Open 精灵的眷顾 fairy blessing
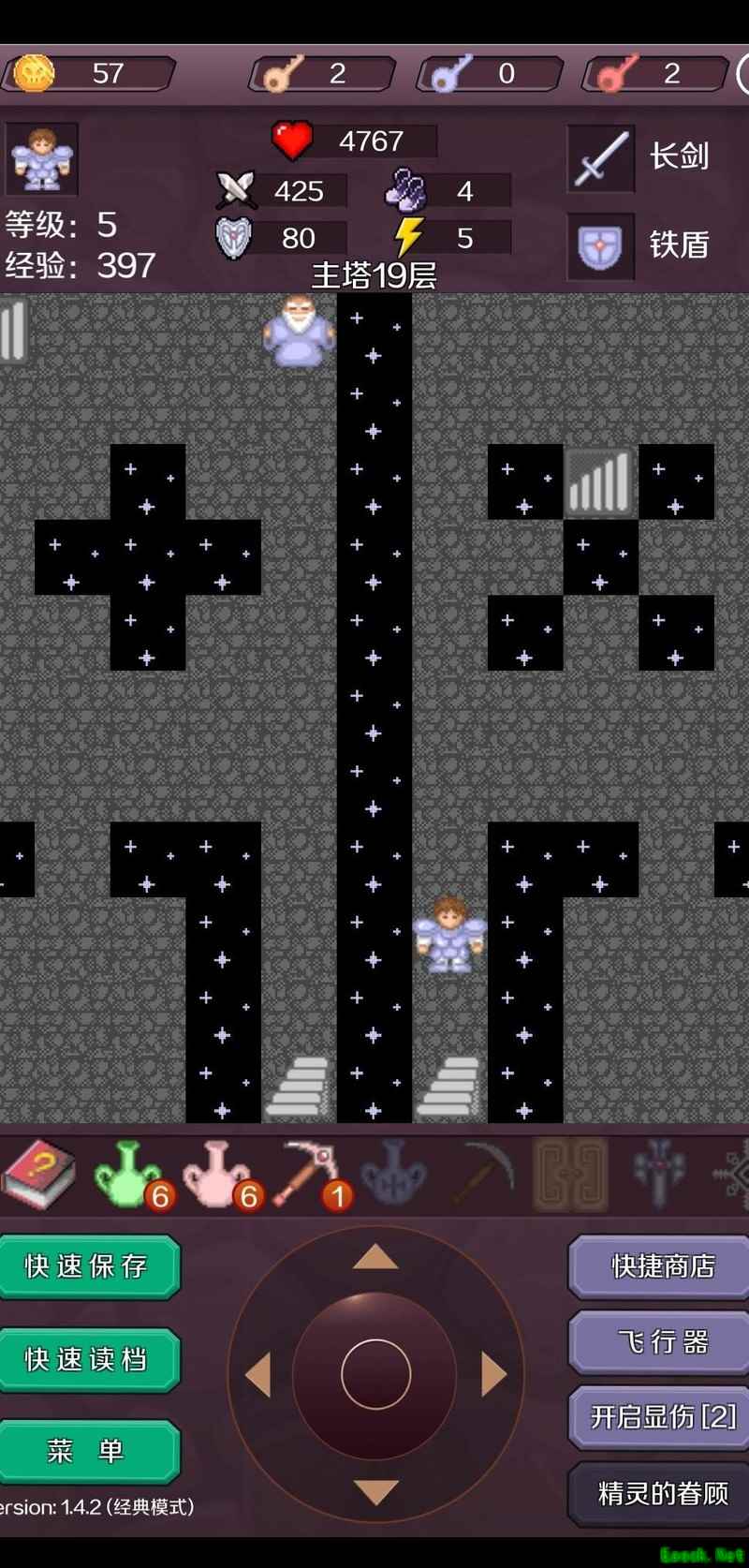Viewport: 749px width, 1568px height. point(661,1493)
